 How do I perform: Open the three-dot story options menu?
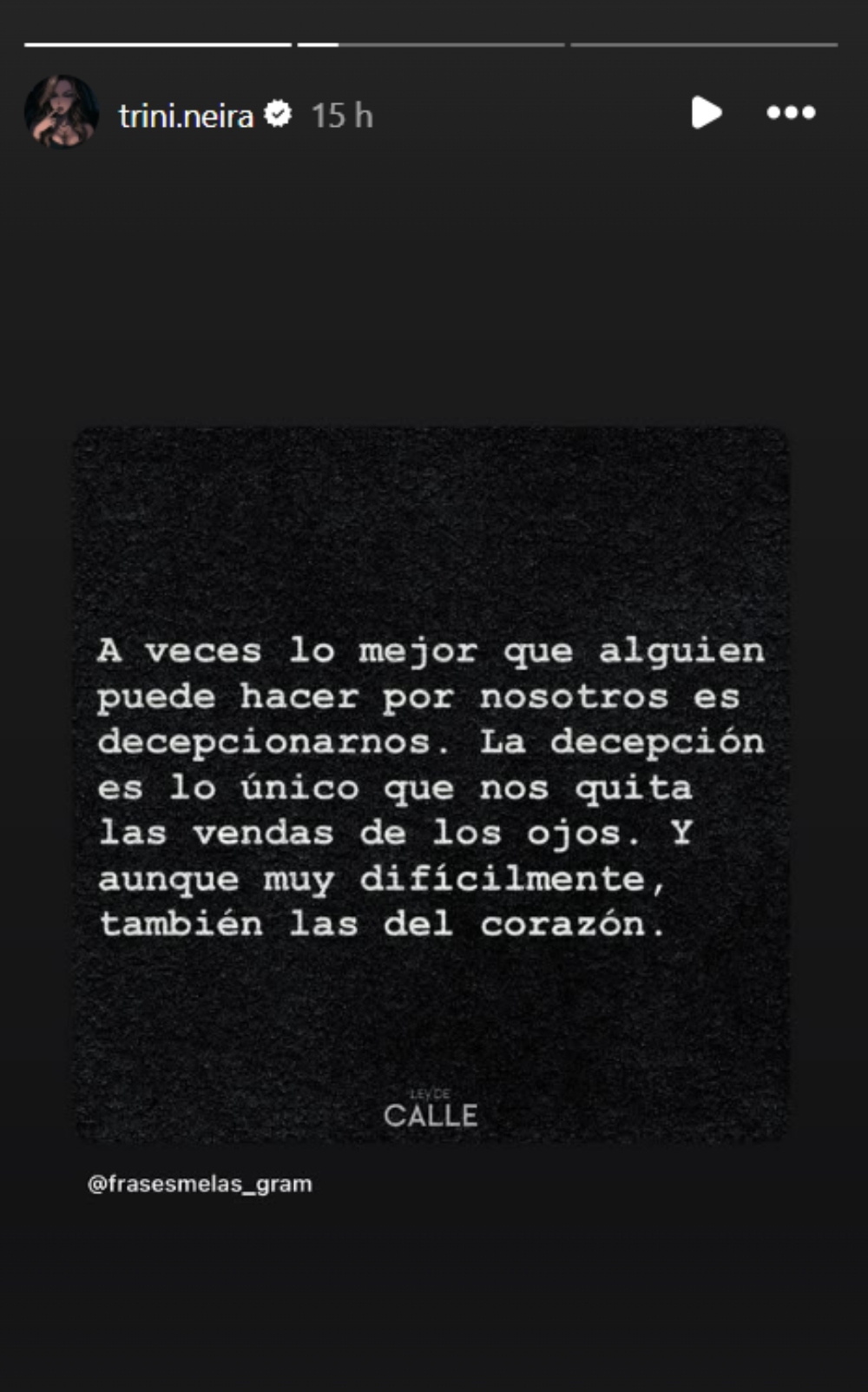tap(791, 113)
